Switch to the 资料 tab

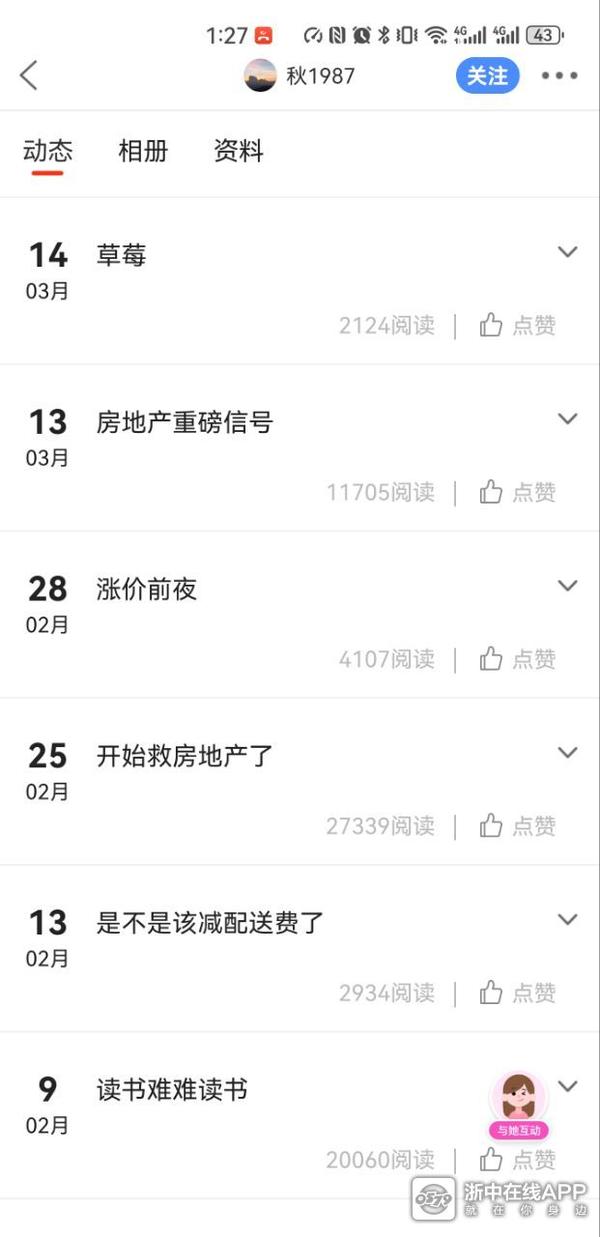point(238,152)
